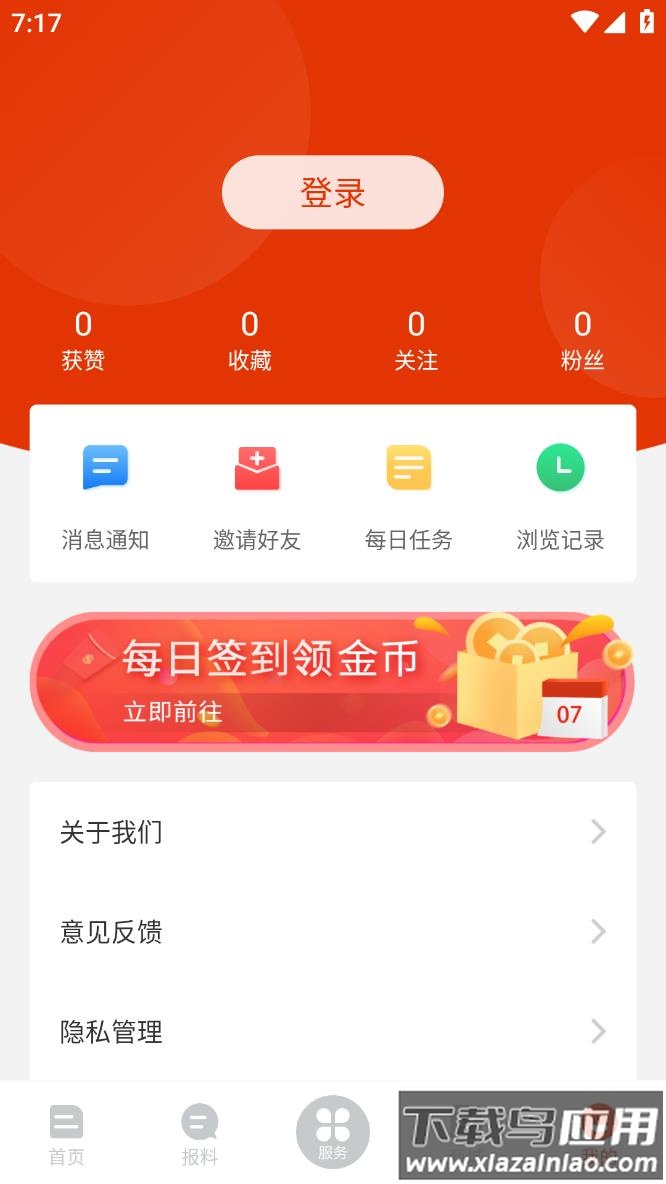The image size is (666, 1184).
Task: Open the 关于我们 row
Action: [332, 832]
